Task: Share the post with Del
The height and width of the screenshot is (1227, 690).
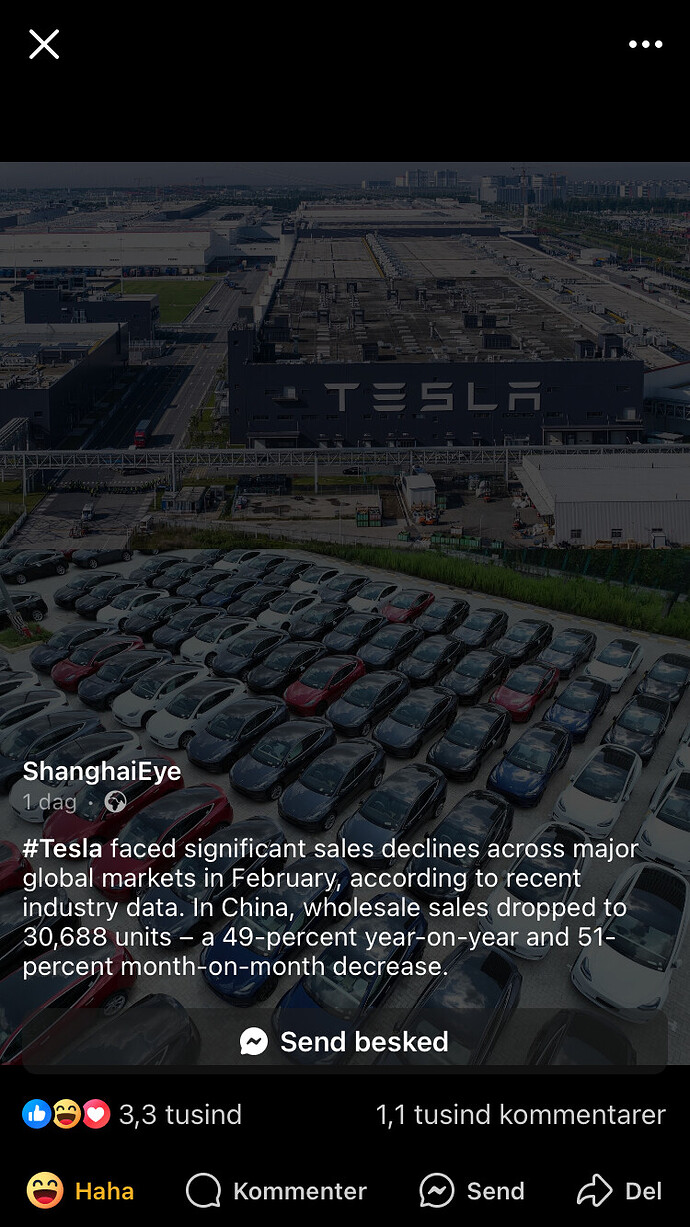Action: [620, 1191]
